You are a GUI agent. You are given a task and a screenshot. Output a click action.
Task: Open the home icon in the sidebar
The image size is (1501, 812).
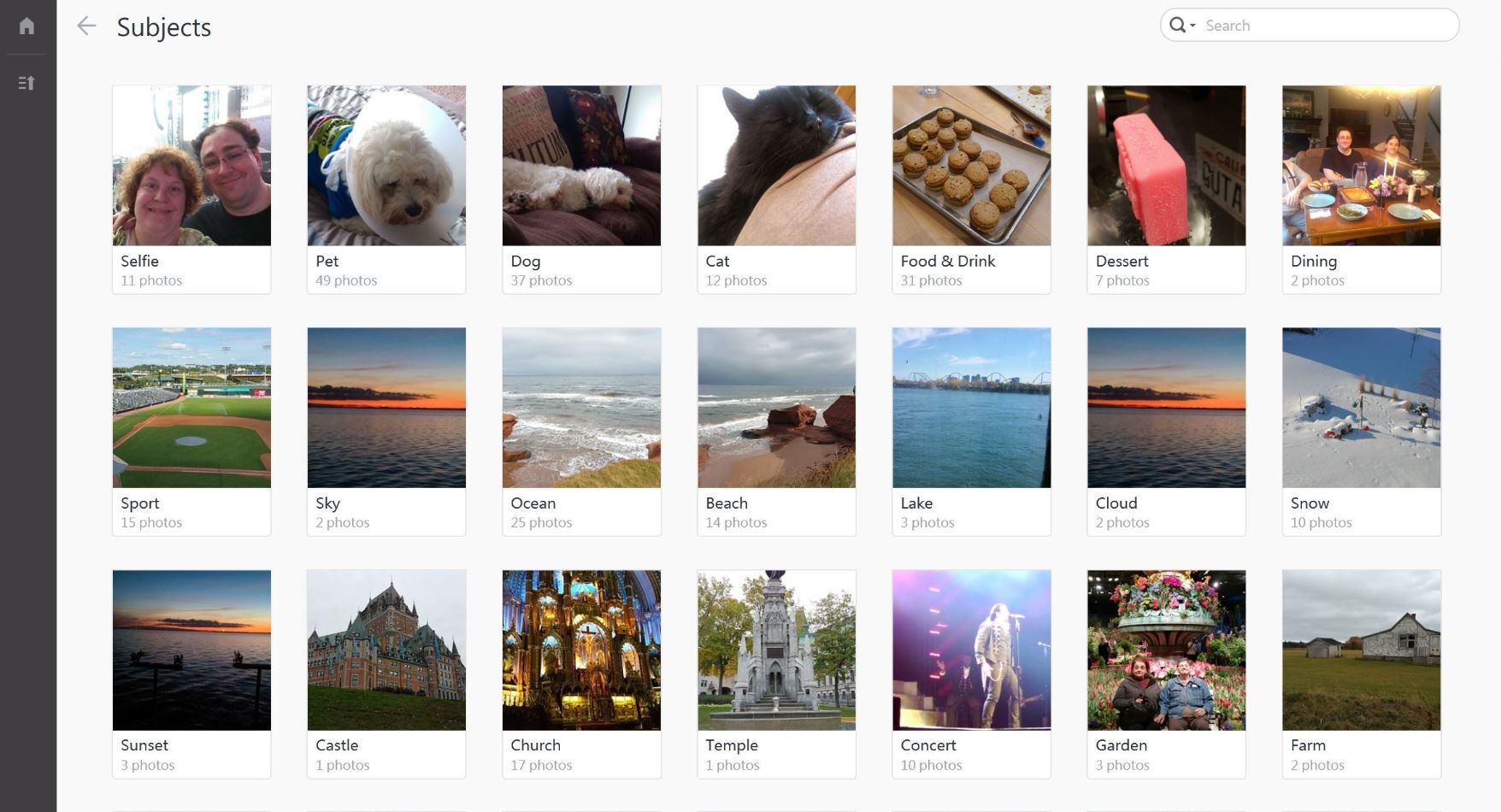pos(26,26)
